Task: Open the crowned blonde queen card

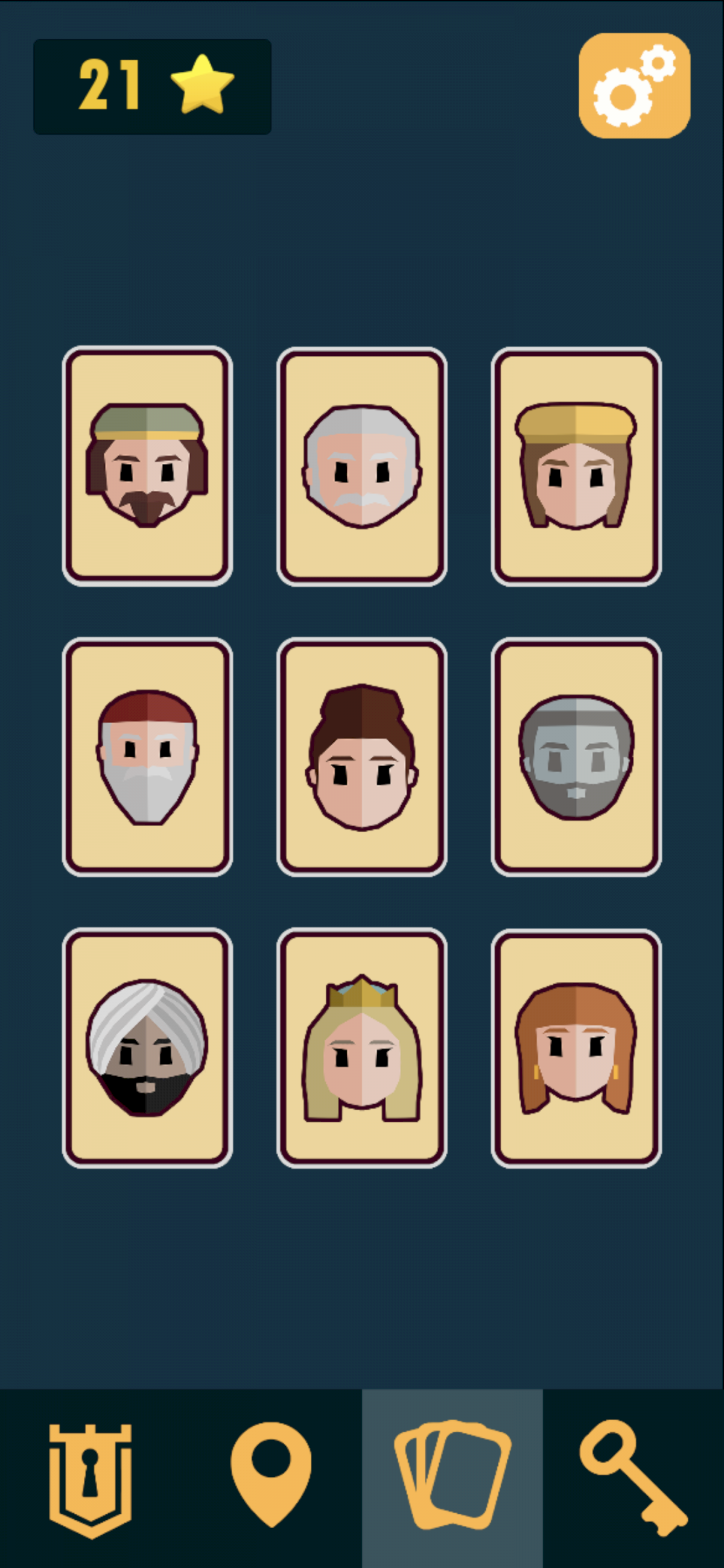Action: coord(361,1047)
